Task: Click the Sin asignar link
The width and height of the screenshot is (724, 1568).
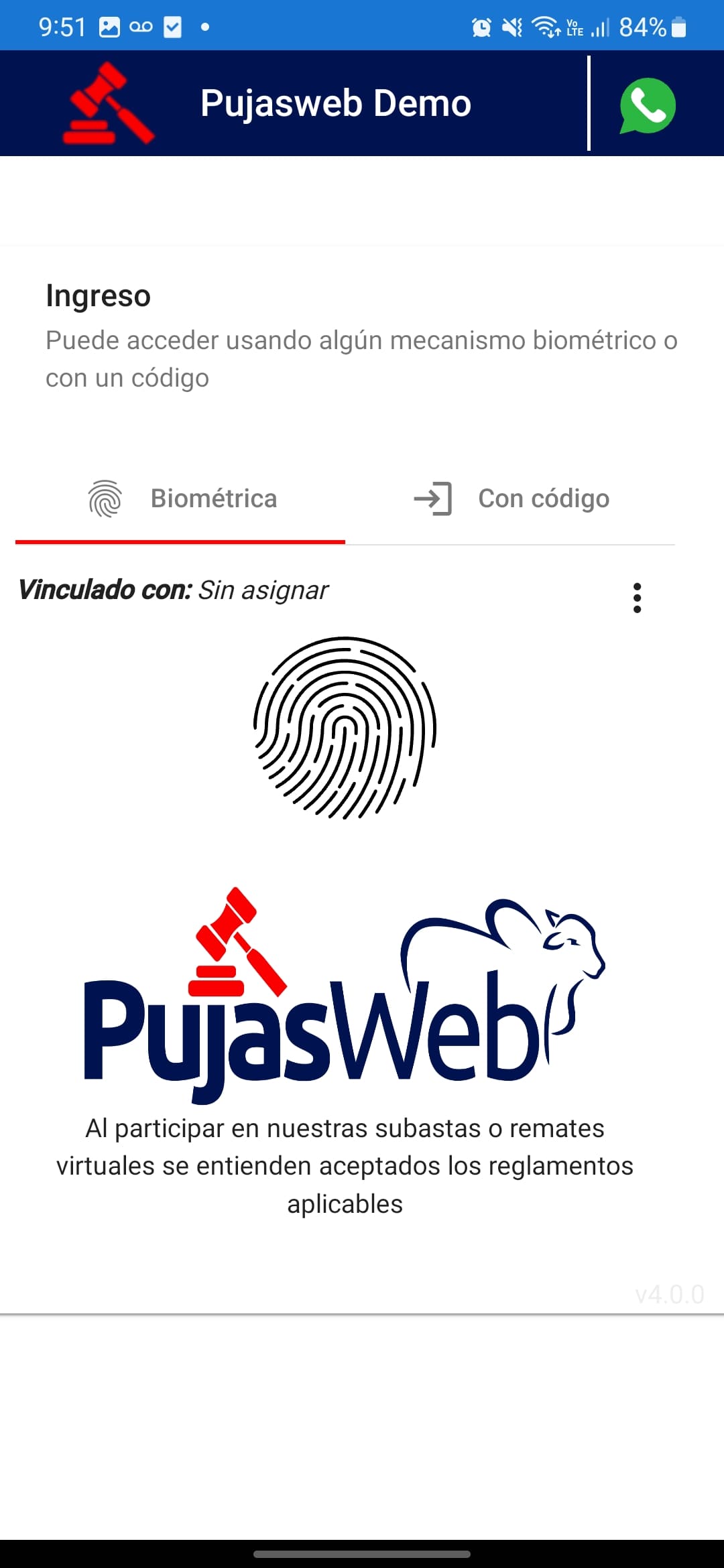Action: click(x=261, y=590)
